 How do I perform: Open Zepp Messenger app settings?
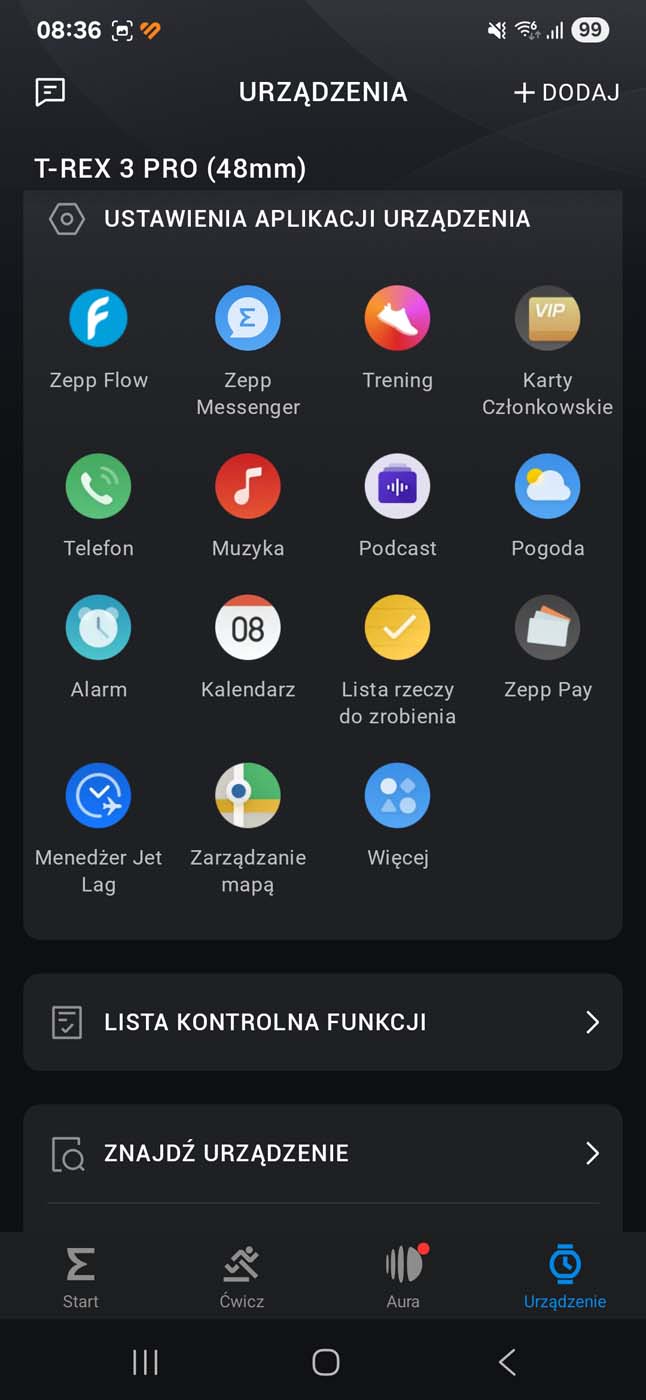248,319
